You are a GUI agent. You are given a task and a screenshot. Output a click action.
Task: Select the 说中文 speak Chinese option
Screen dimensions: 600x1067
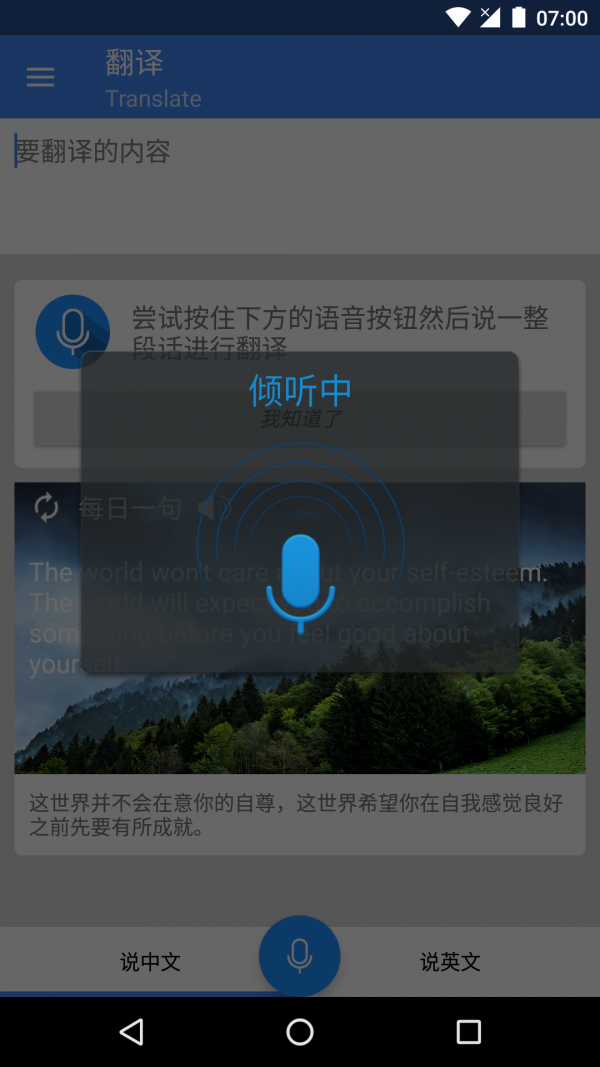pos(150,962)
